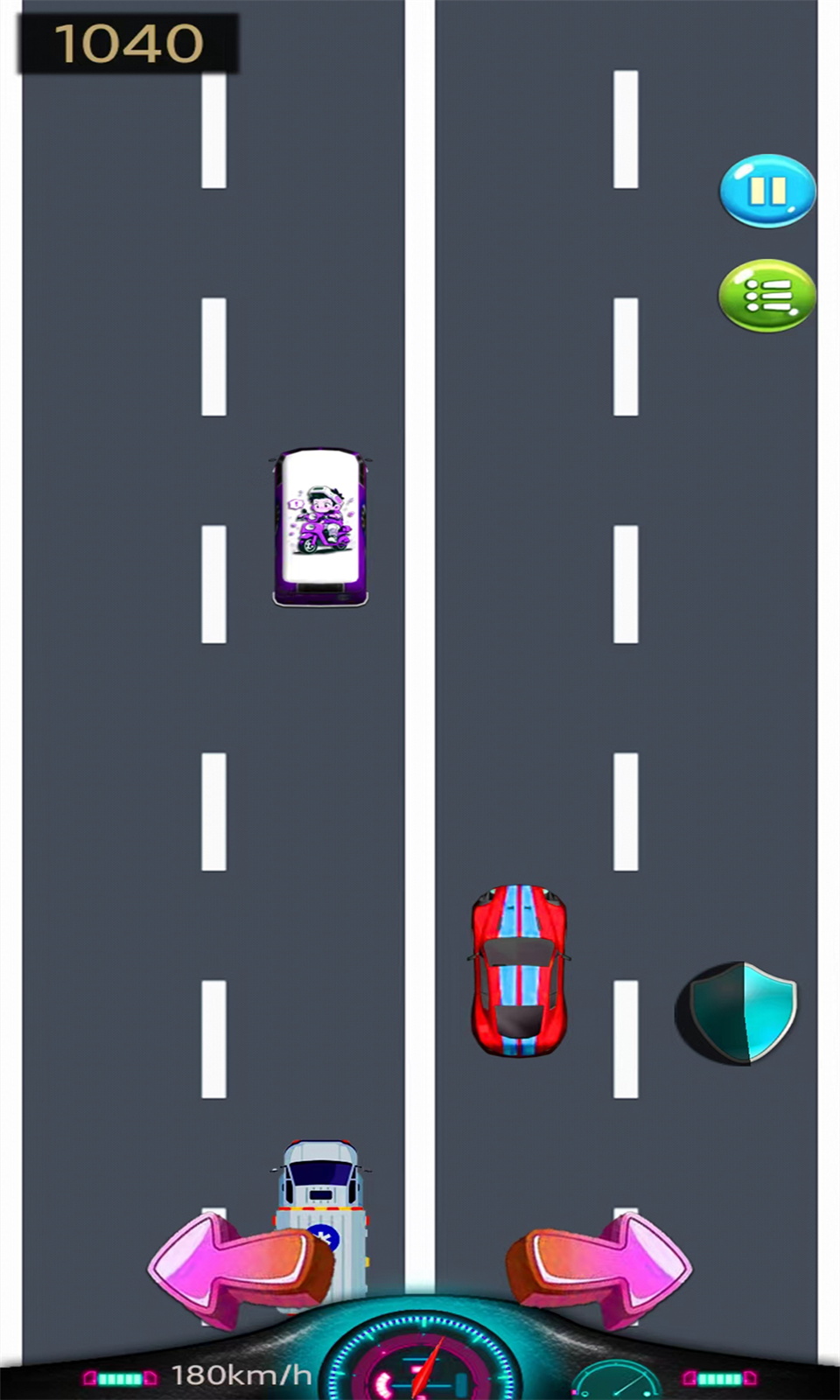Pause the game with the blue button

[767, 191]
